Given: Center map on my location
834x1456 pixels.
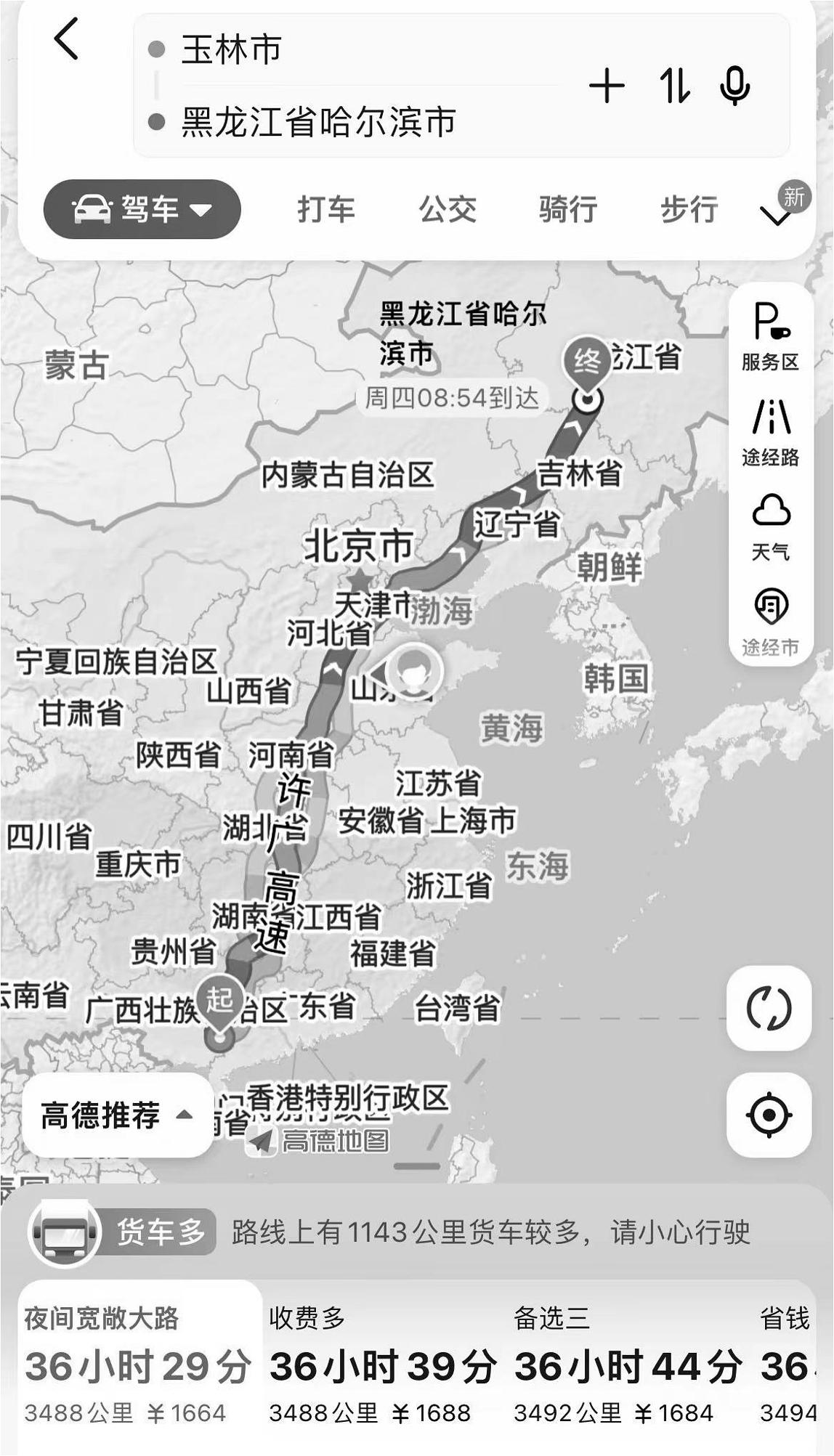Looking at the screenshot, I should 769,1115.
